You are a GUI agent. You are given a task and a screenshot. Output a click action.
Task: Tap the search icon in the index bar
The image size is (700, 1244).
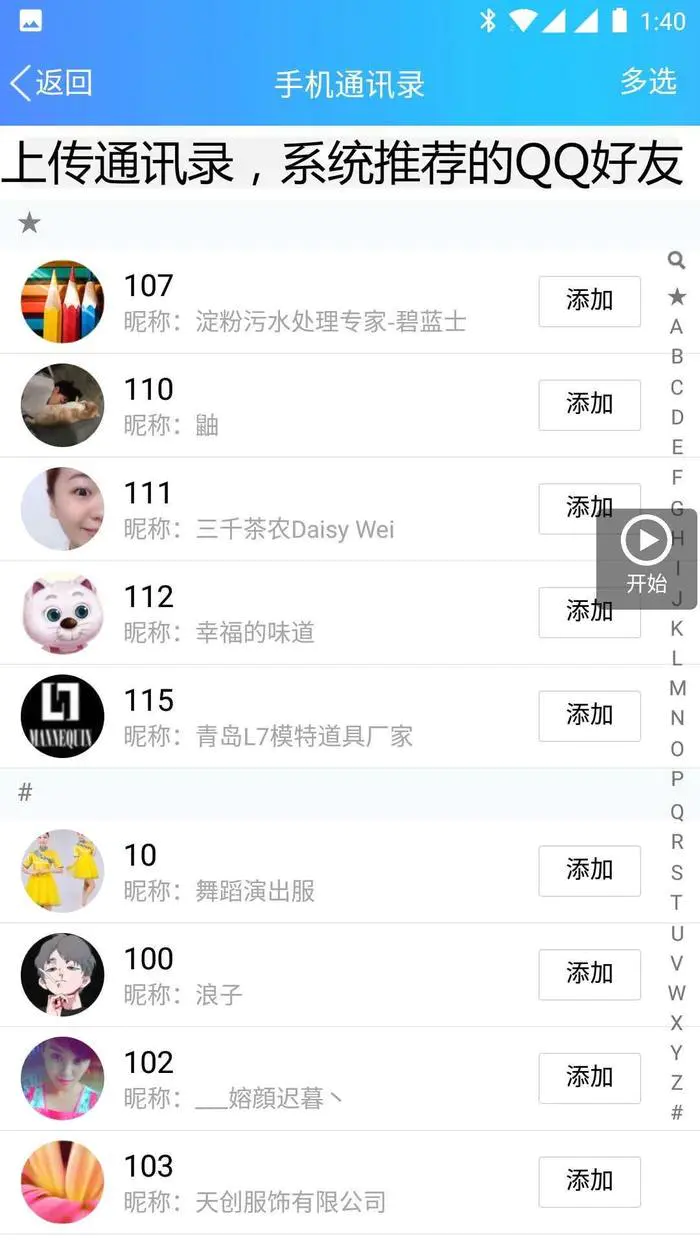tap(677, 262)
